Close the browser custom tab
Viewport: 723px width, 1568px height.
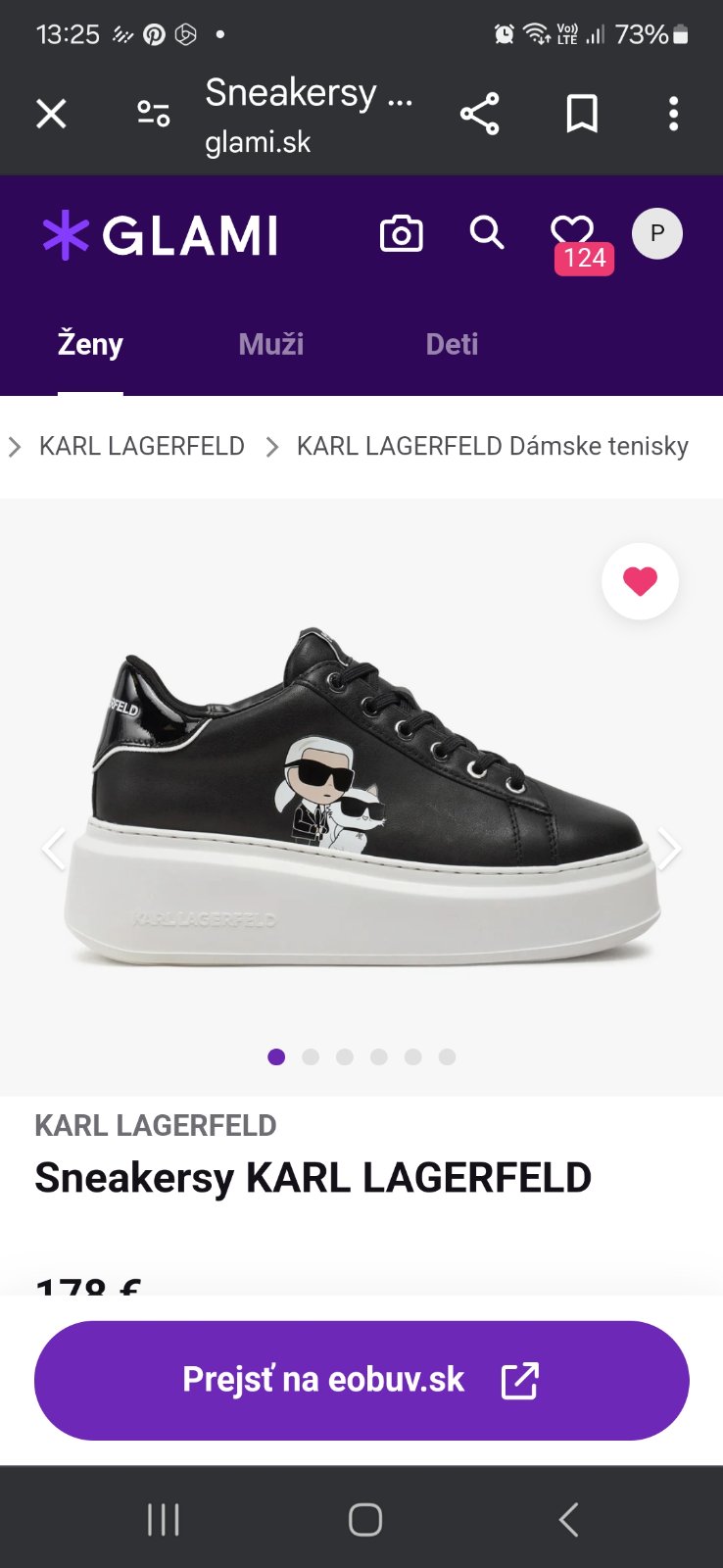pos(51,115)
